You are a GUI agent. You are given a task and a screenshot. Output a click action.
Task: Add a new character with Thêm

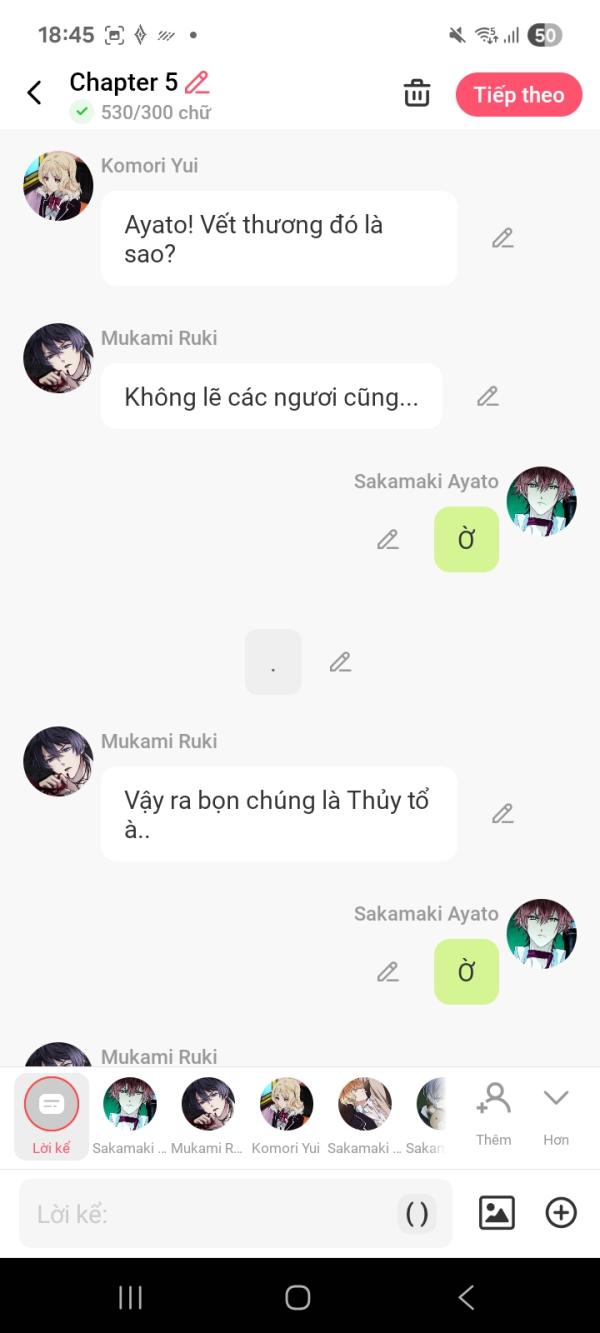[493, 1113]
